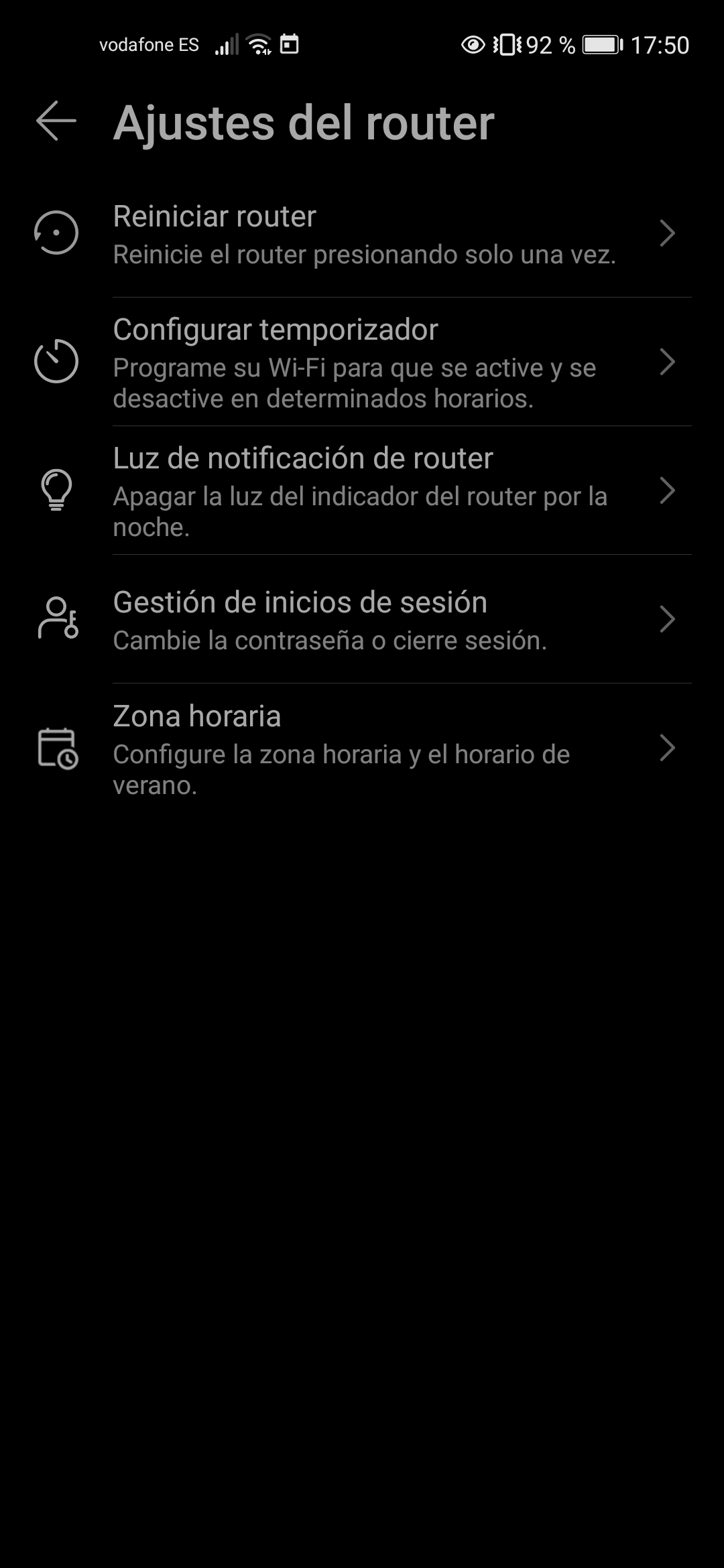Select Configurar temporizador
Image resolution: width=724 pixels, height=1568 pixels.
tap(362, 363)
